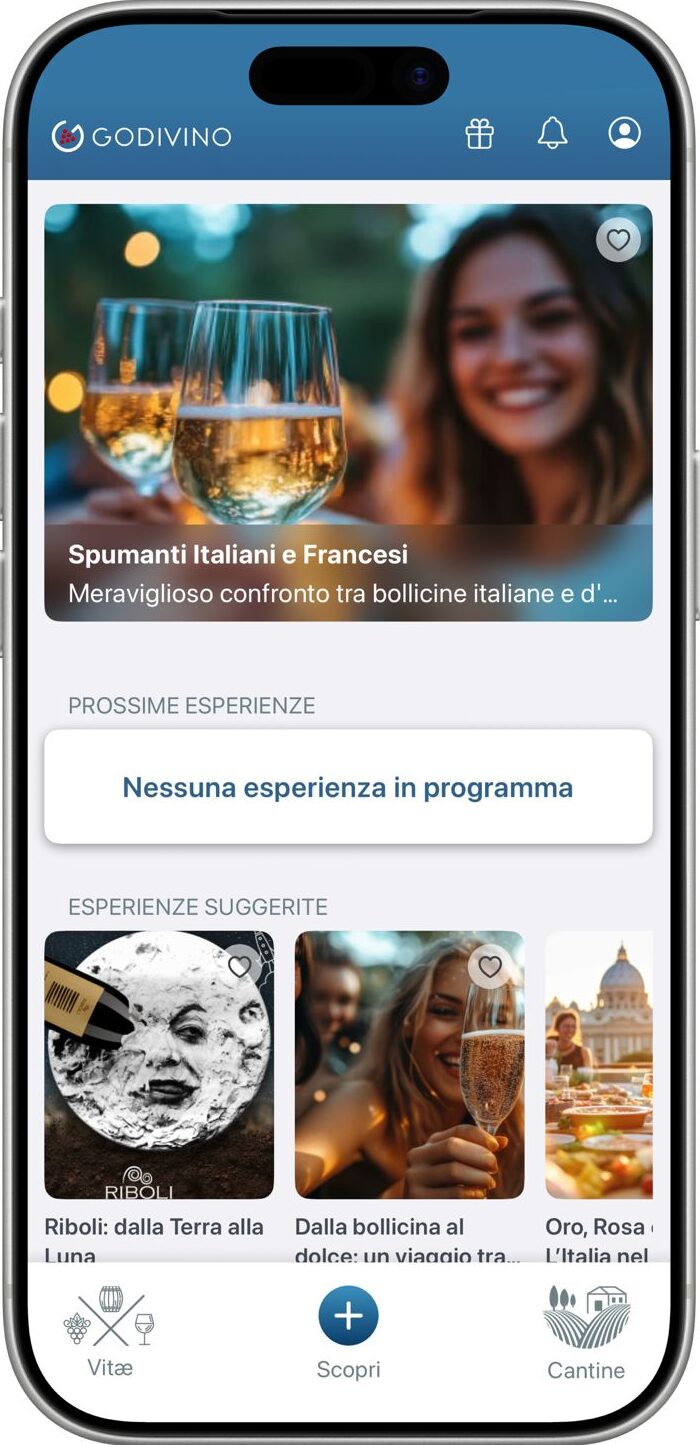Open the user profile icon

(624, 133)
